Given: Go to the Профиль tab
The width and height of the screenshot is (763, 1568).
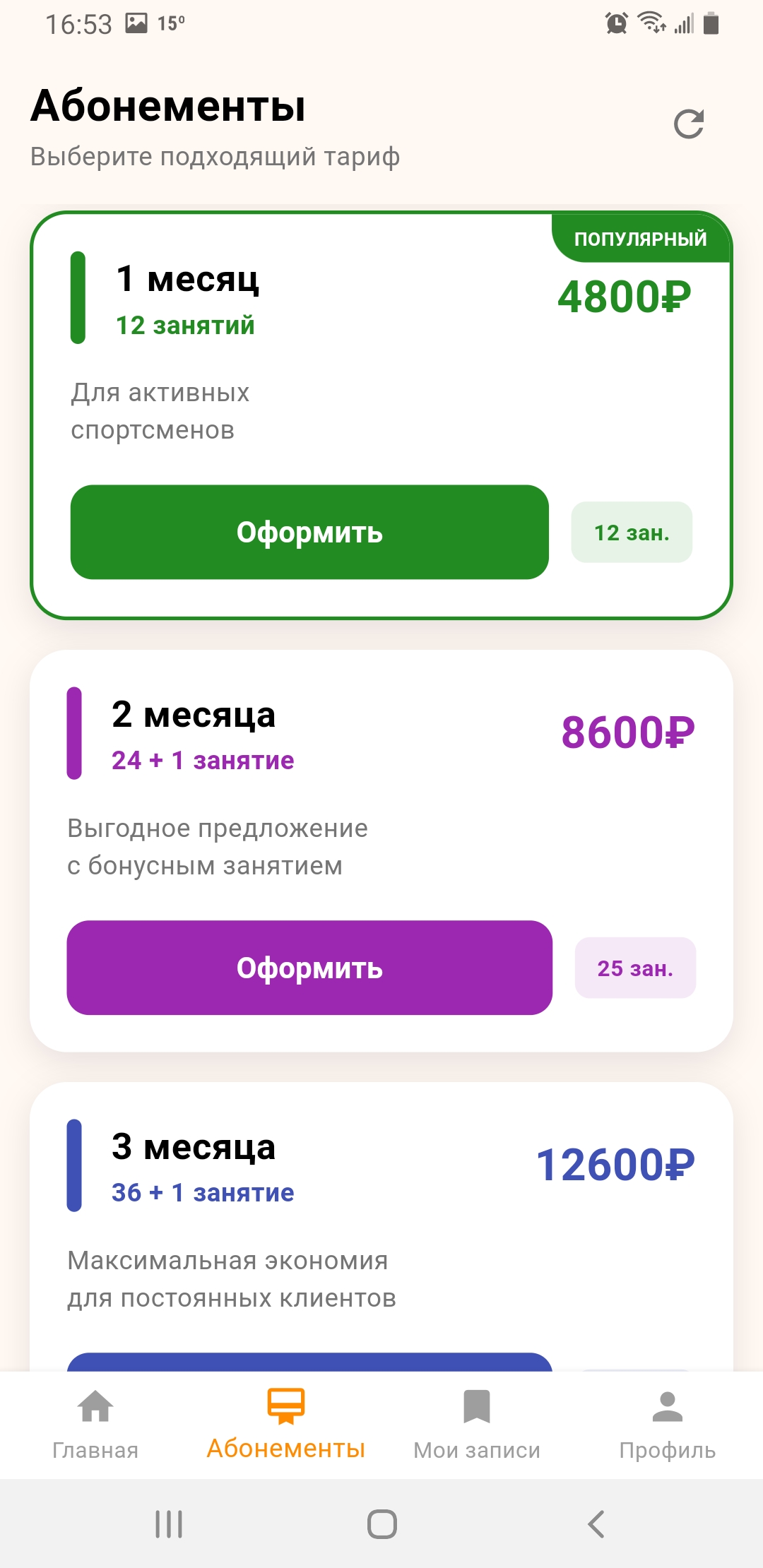Looking at the screenshot, I should point(667,1425).
